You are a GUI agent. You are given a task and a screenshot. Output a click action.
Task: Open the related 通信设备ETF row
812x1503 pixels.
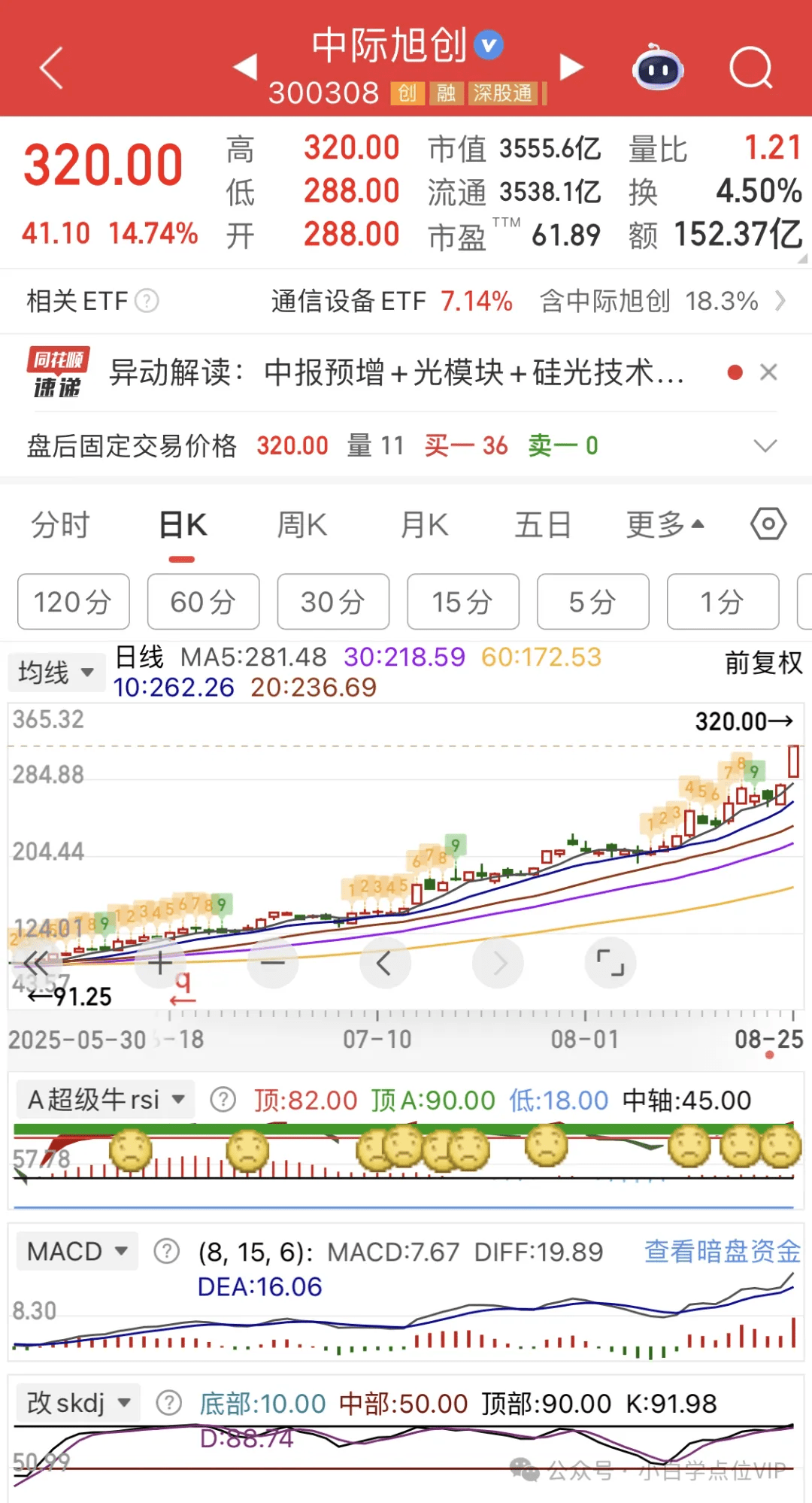(406, 301)
